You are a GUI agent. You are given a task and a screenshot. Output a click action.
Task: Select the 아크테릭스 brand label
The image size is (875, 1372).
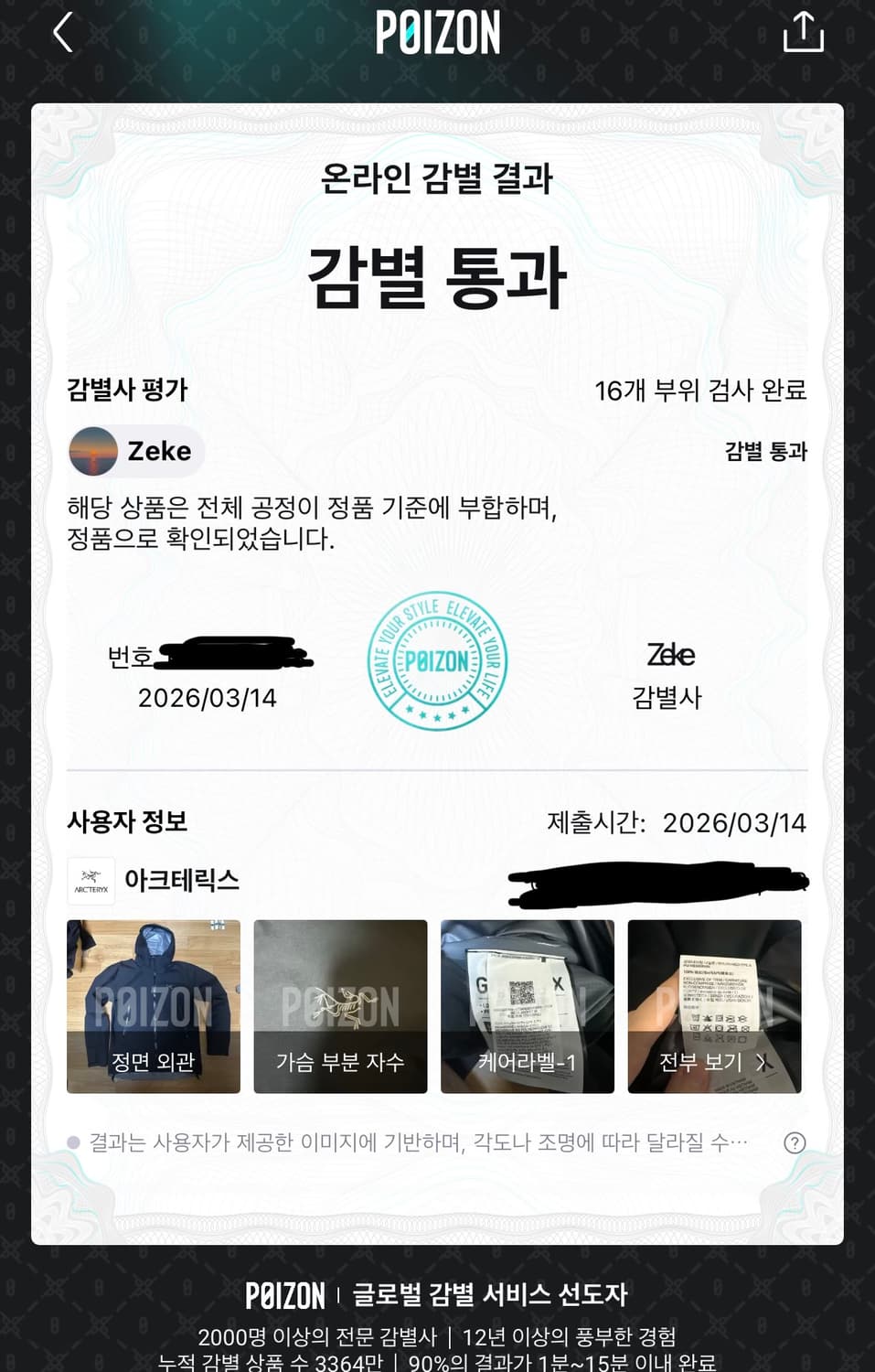182,881
